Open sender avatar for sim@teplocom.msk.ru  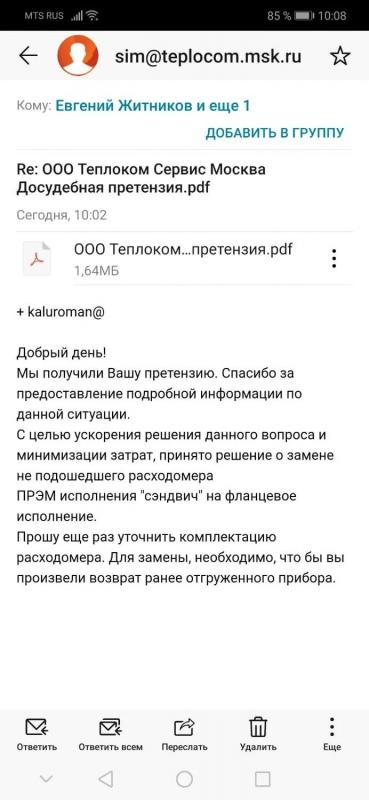(78, 56)
